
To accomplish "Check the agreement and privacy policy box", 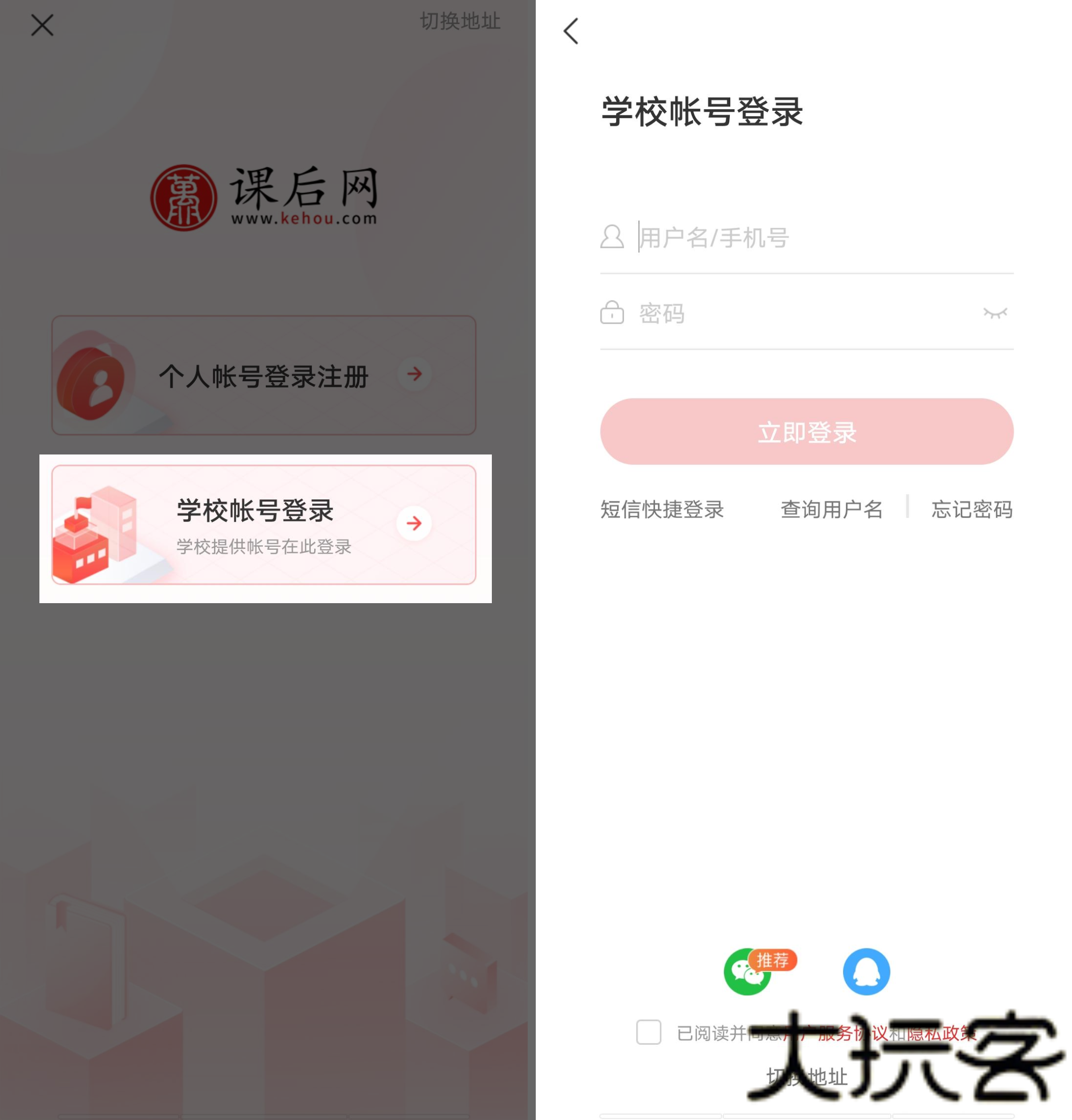I will [x=648, y=1032].
